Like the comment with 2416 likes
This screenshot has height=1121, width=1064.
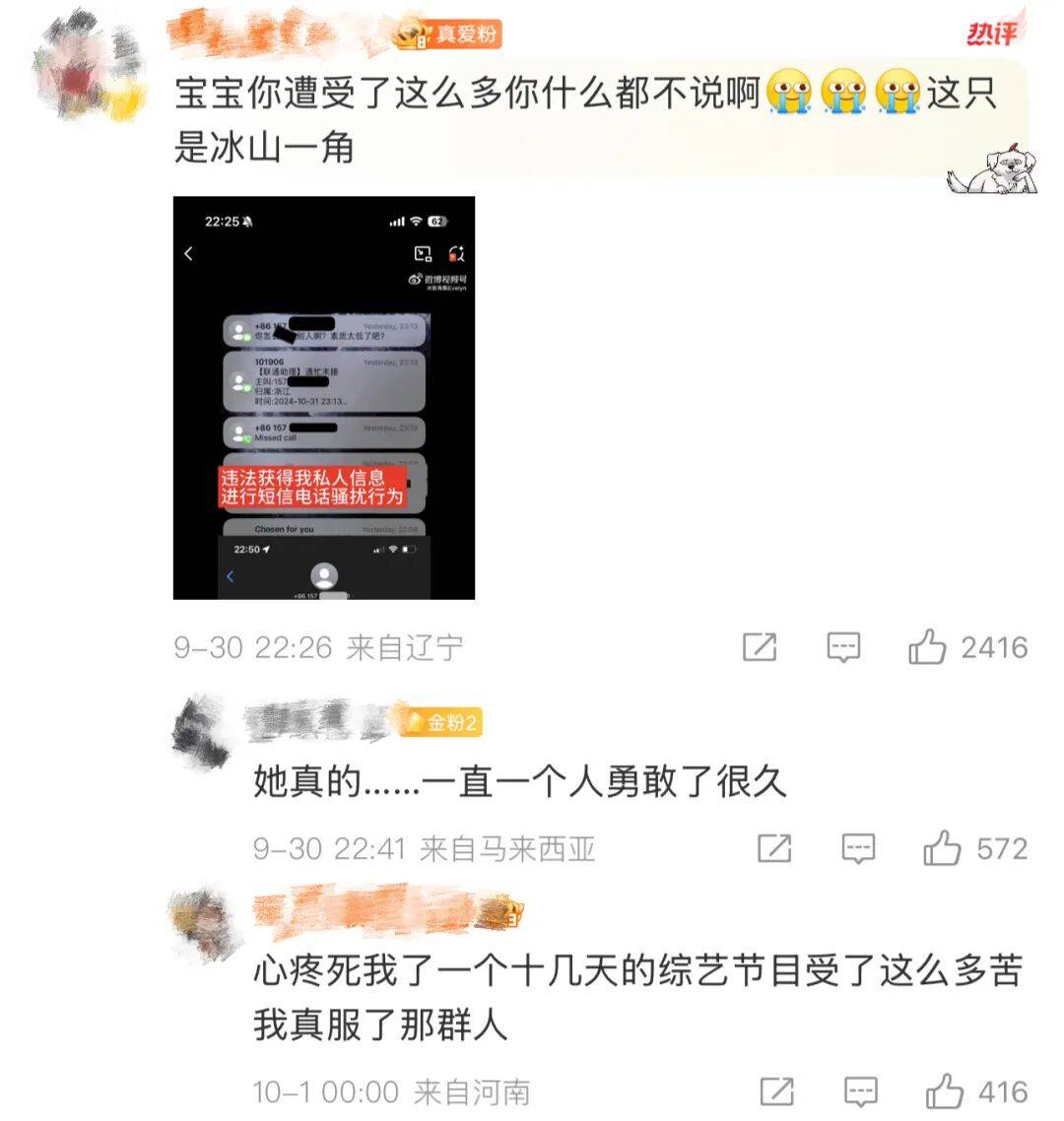pos(927,647)
